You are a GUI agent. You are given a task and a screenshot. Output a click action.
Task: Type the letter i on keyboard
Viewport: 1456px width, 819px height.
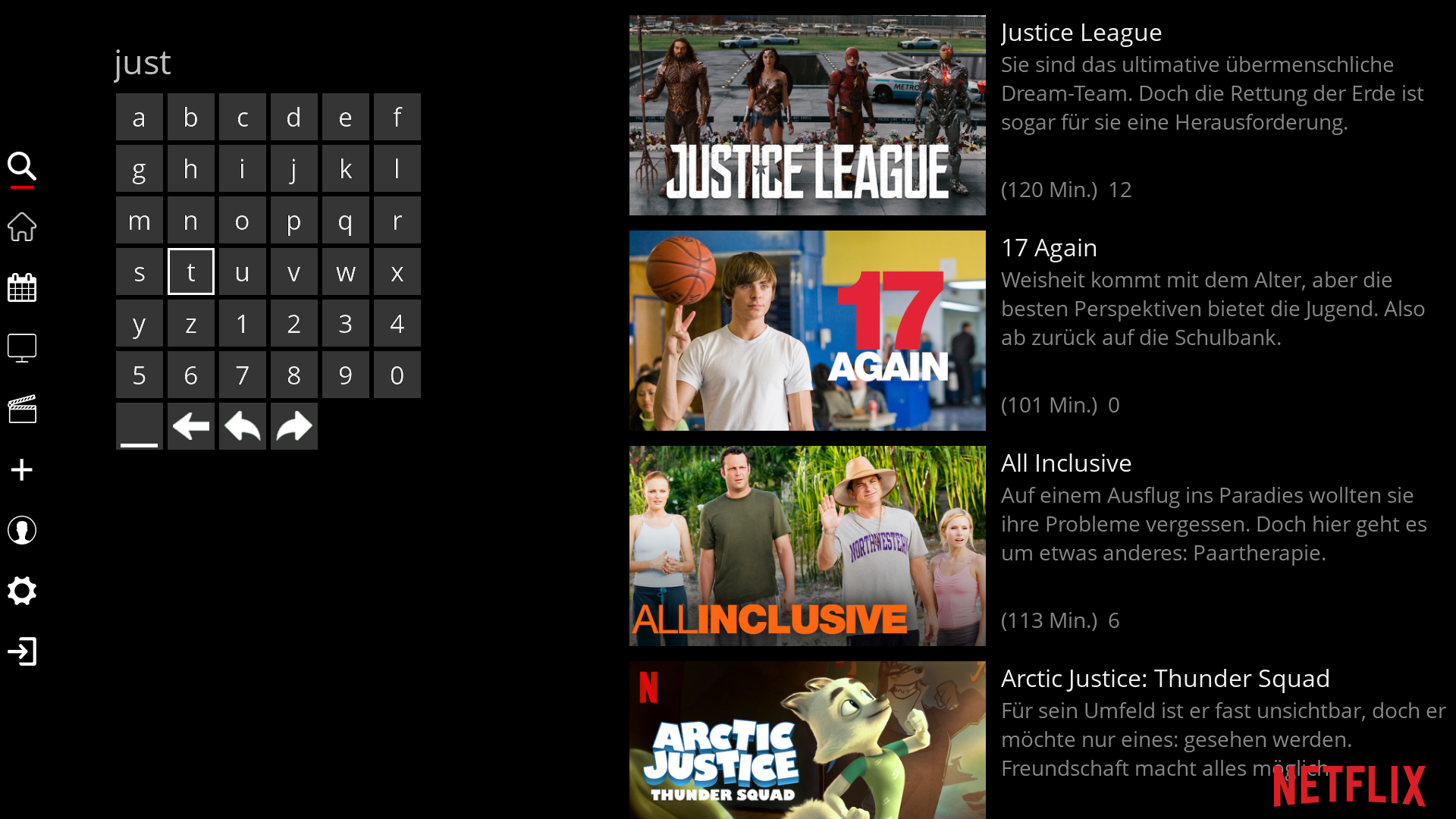[x=242, y=168]
